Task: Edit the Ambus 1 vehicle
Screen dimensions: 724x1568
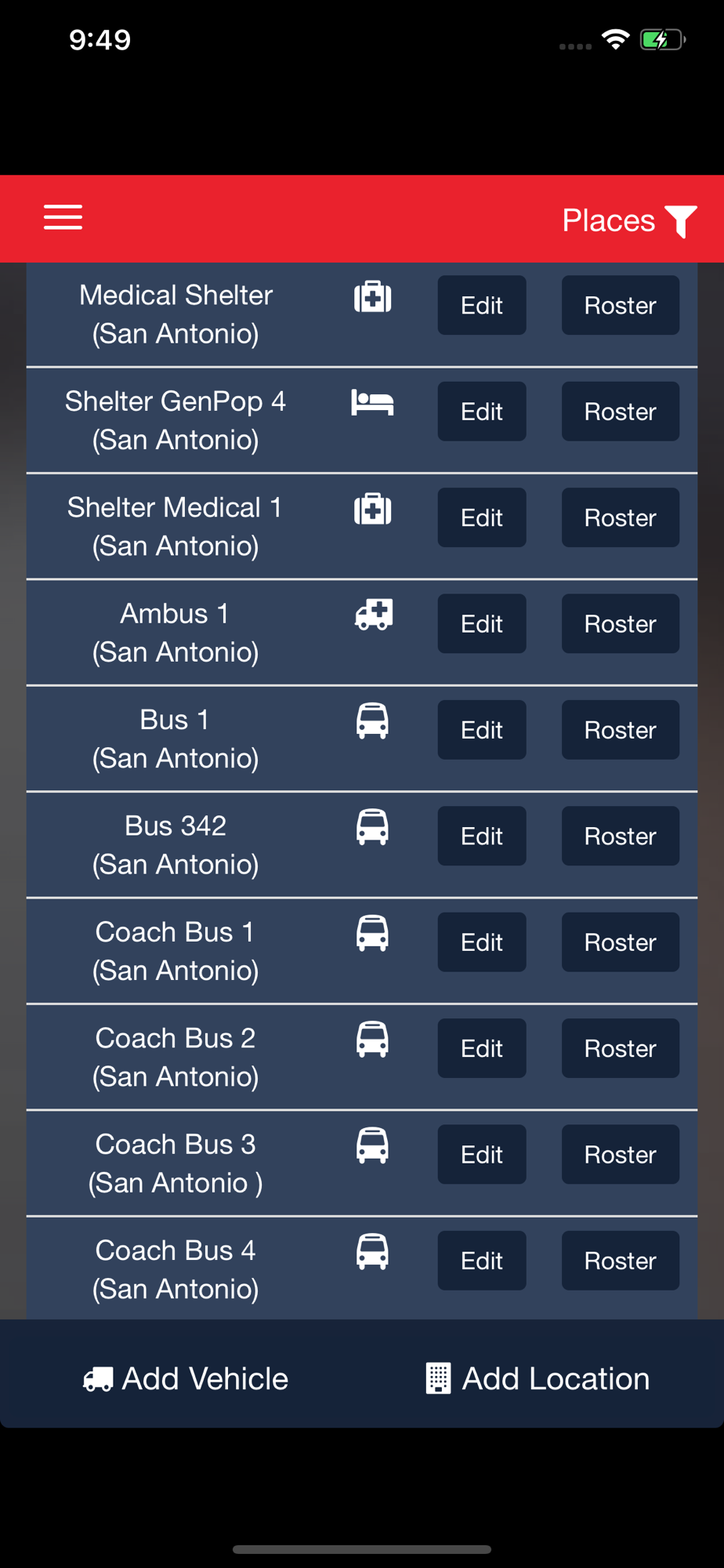Action: (x=481, y=624)
